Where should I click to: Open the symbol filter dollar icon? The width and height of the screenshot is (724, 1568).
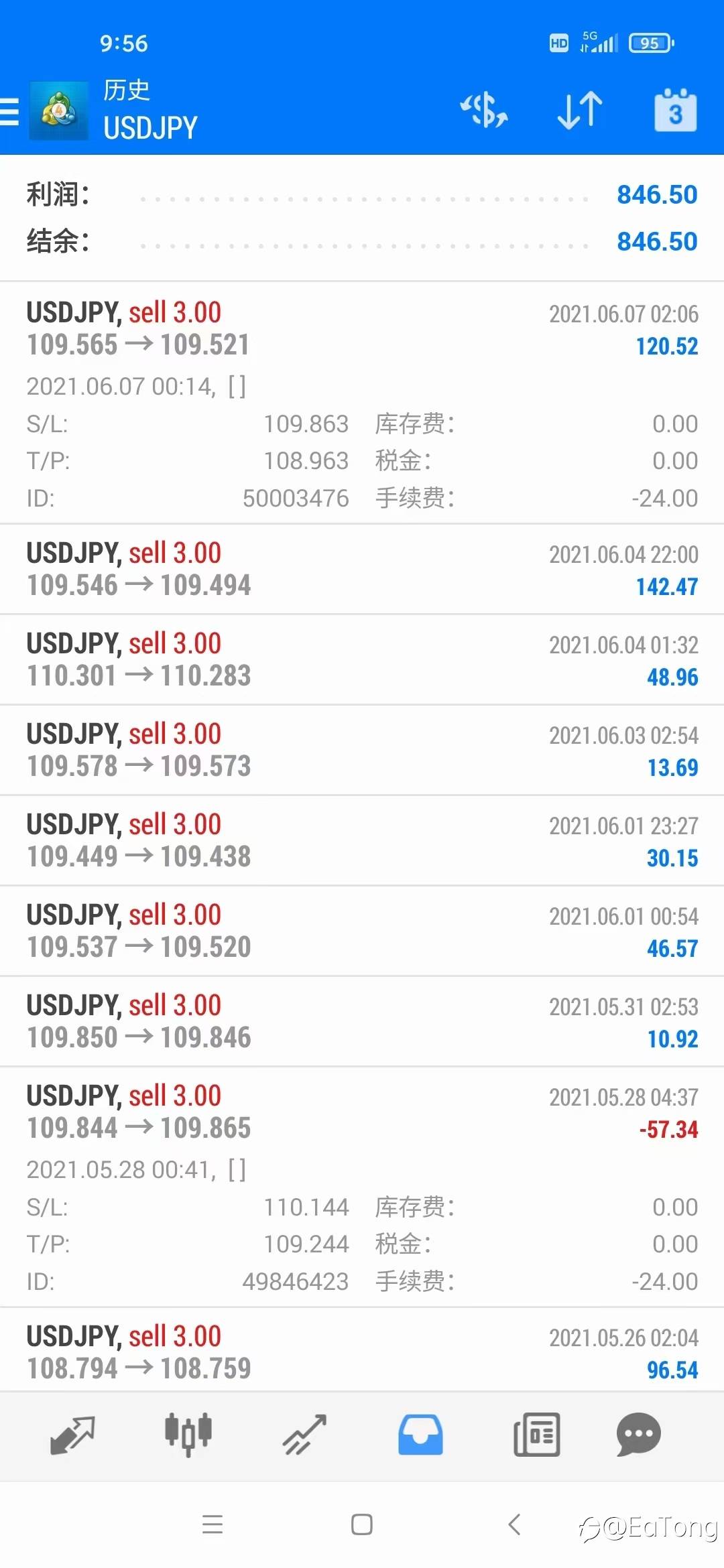[x=484, y=111]
